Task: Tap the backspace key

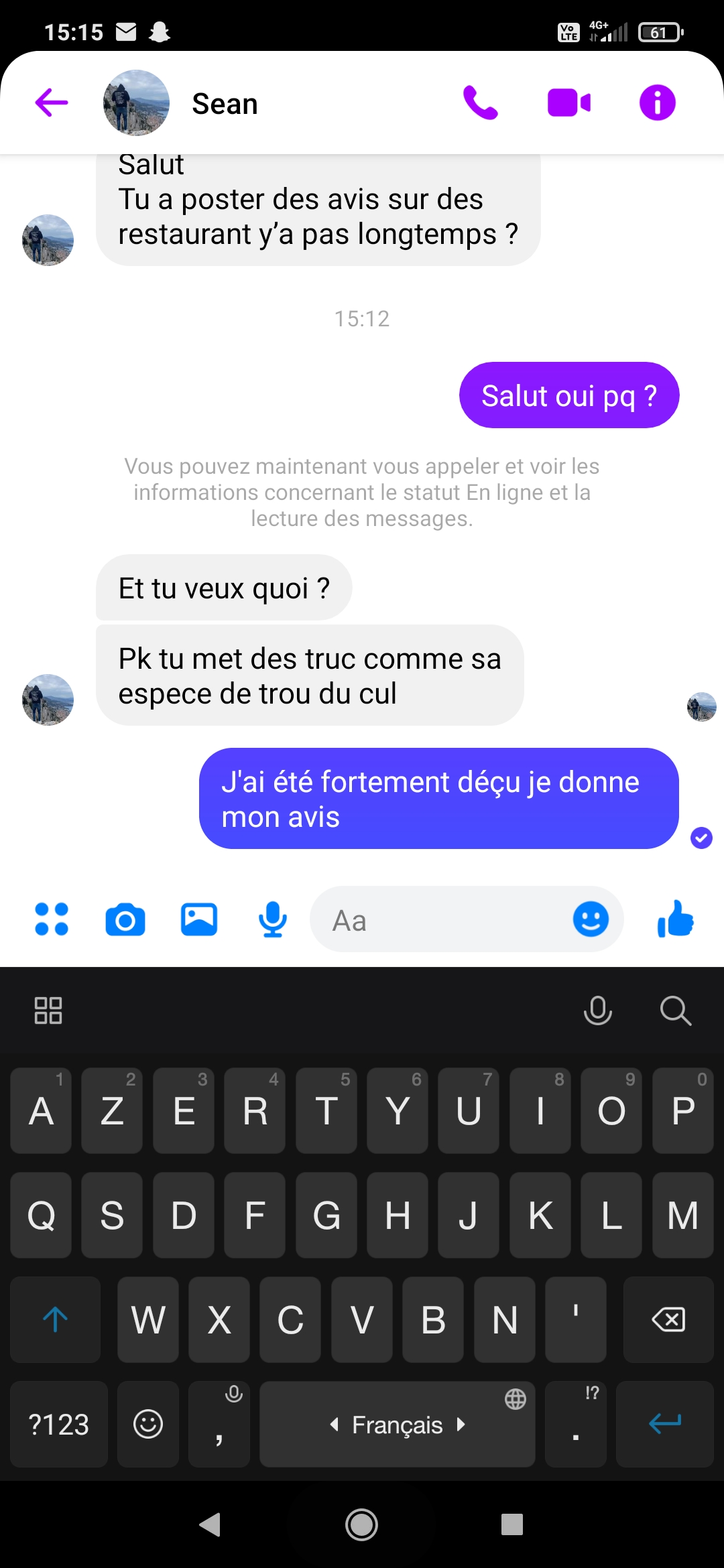Action: 668,1319
